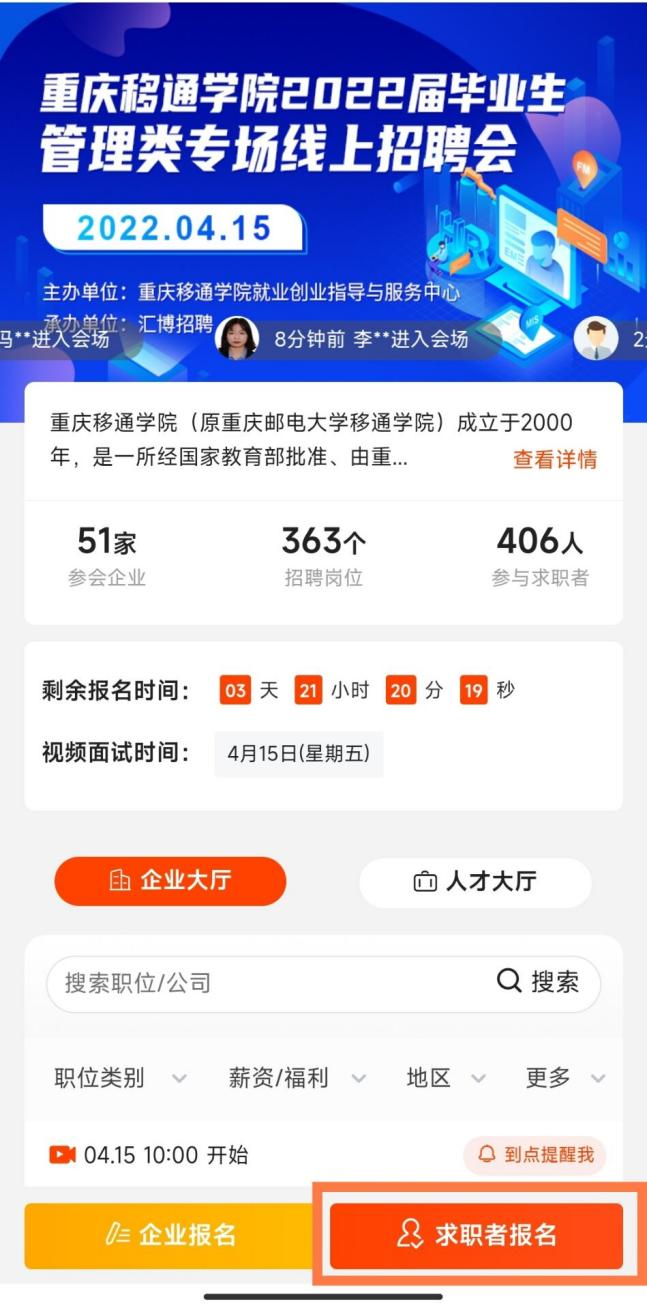The height and width of the screenshot is (1310, 647).
Task: Open the 薪资/福利 filter dropdown
Action: click(x=297, y=1078)
